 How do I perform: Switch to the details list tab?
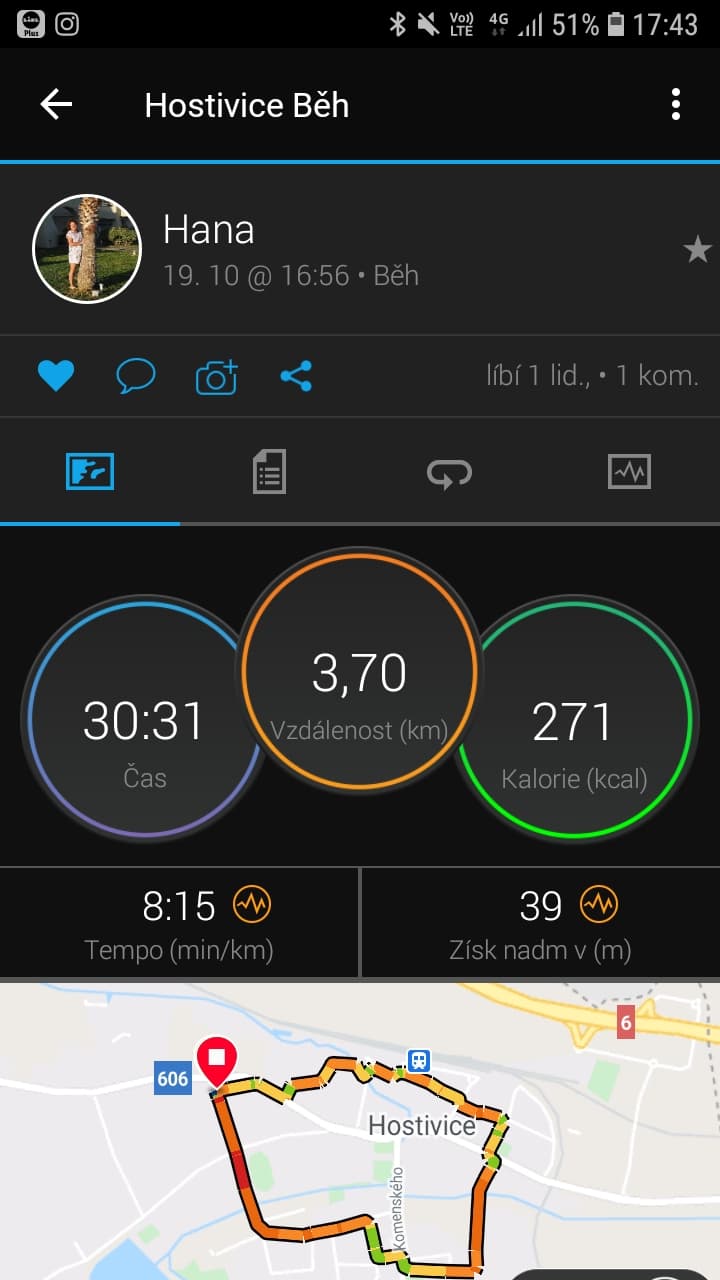click(269, 471)
